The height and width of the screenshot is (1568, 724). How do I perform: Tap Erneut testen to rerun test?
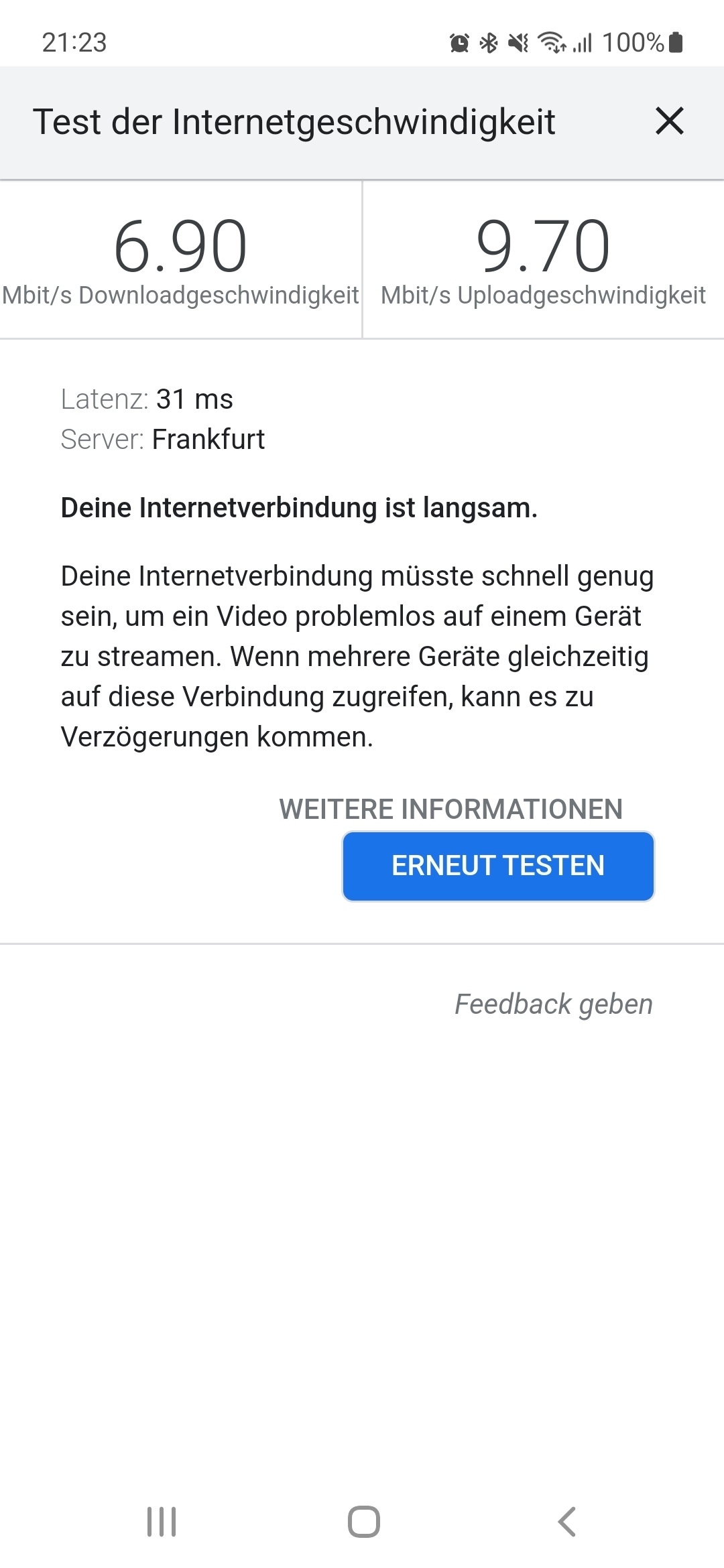tap(498, 866)
